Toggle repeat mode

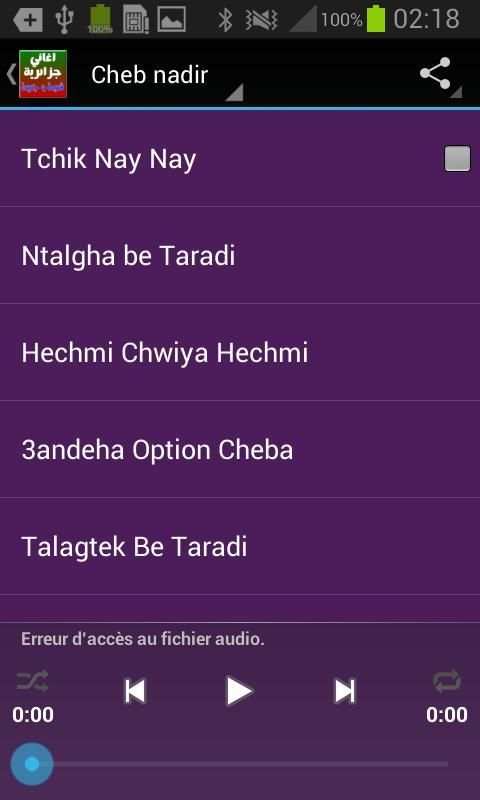(447, 681)
